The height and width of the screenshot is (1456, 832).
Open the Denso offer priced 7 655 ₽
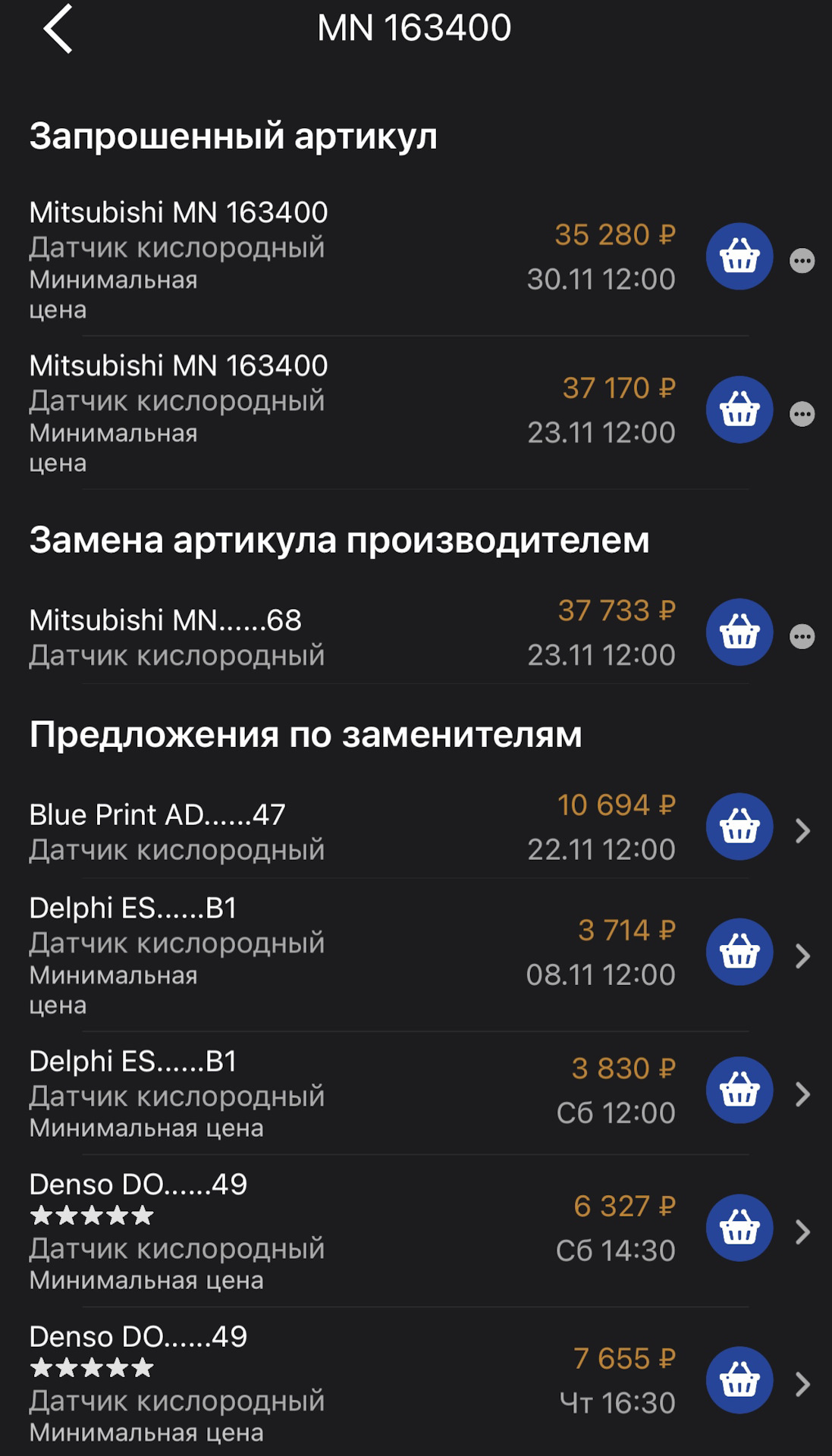click(802, 1385)
